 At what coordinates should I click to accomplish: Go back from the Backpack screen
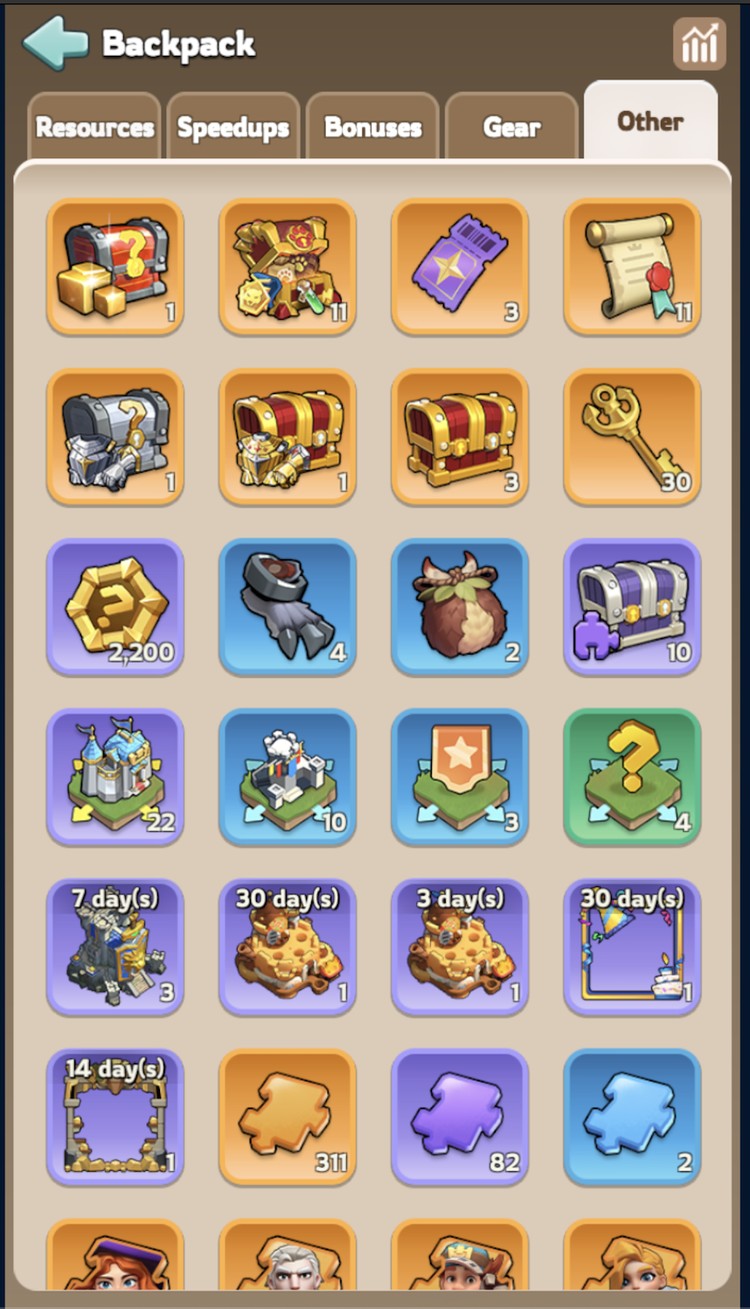tap(55, 43)
